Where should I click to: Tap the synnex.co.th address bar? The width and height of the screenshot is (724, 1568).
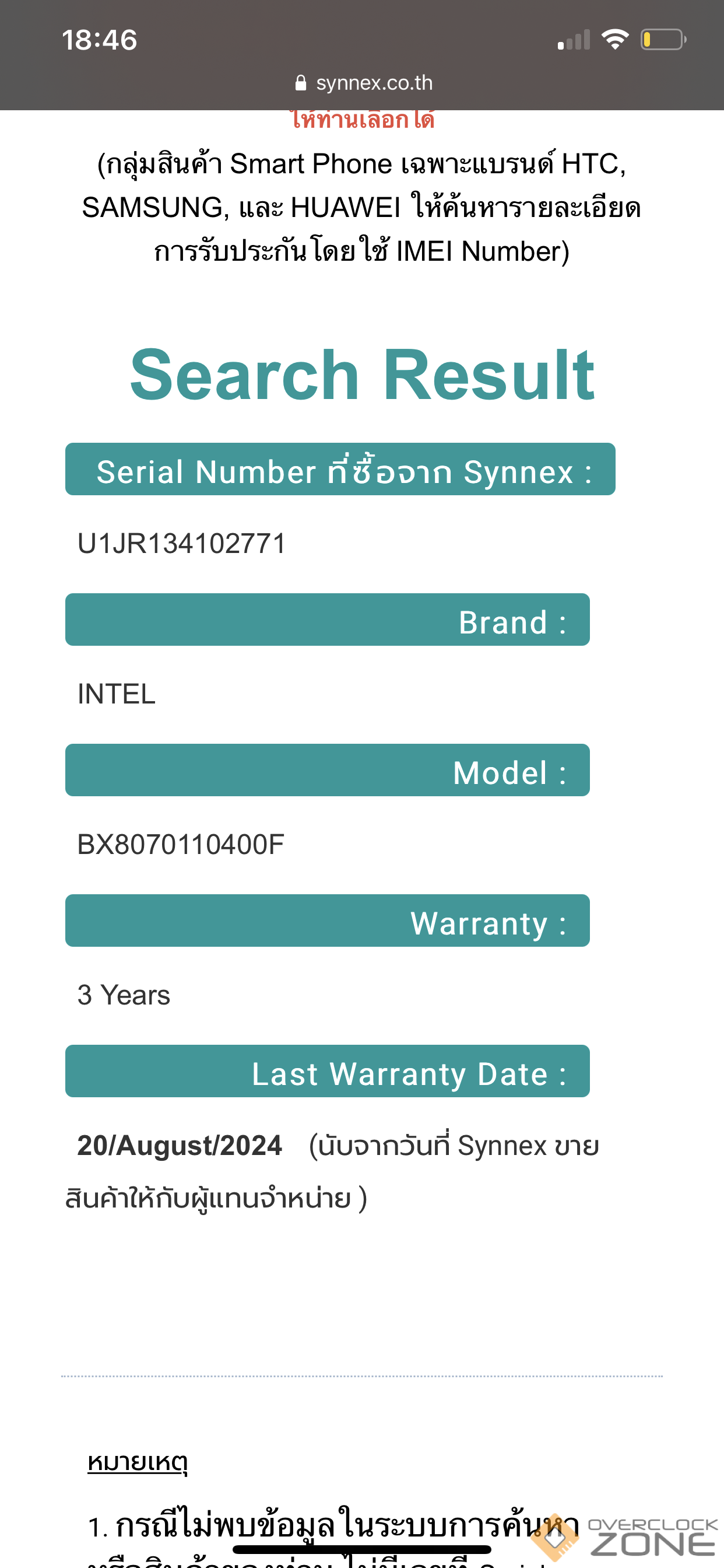point(364,83)
